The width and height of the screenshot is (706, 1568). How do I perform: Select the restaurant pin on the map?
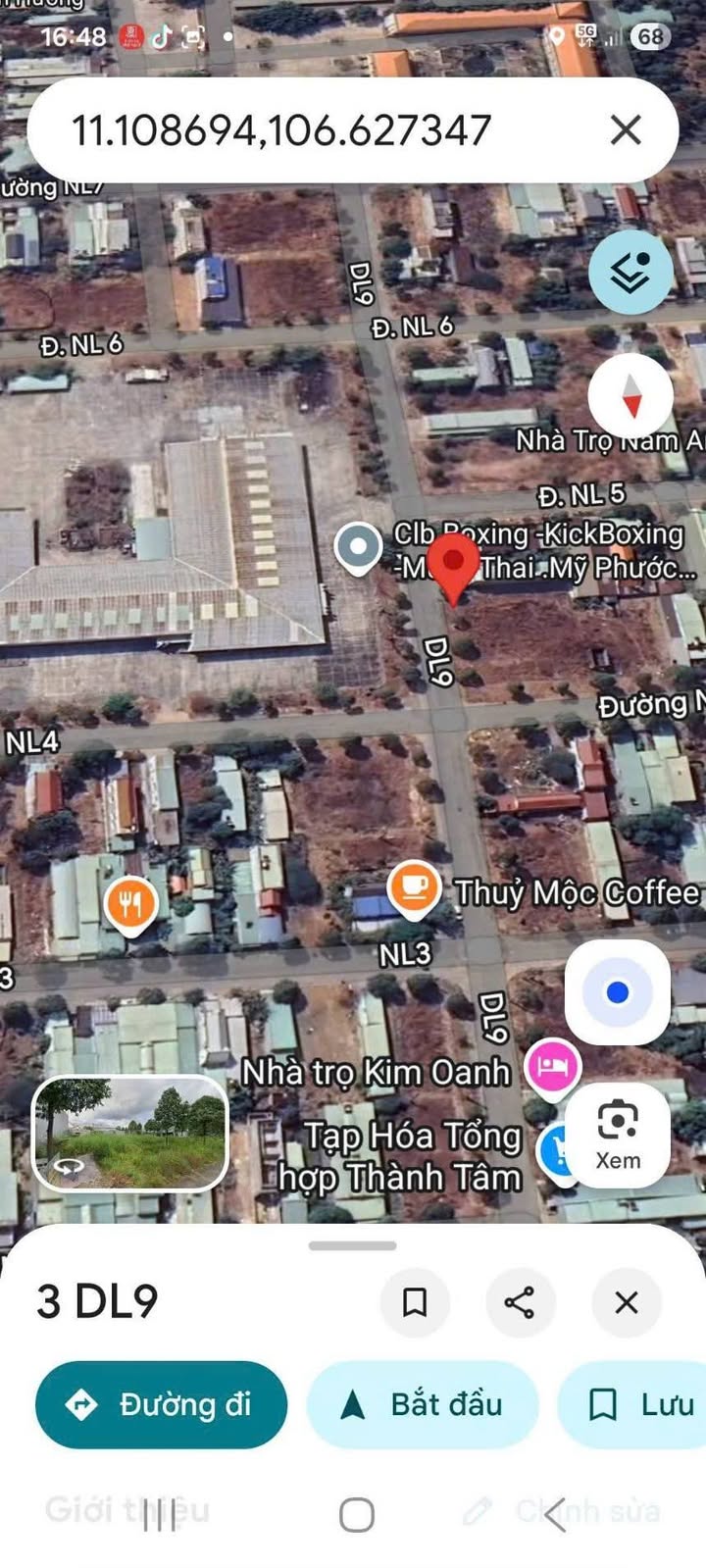[131, 903]
